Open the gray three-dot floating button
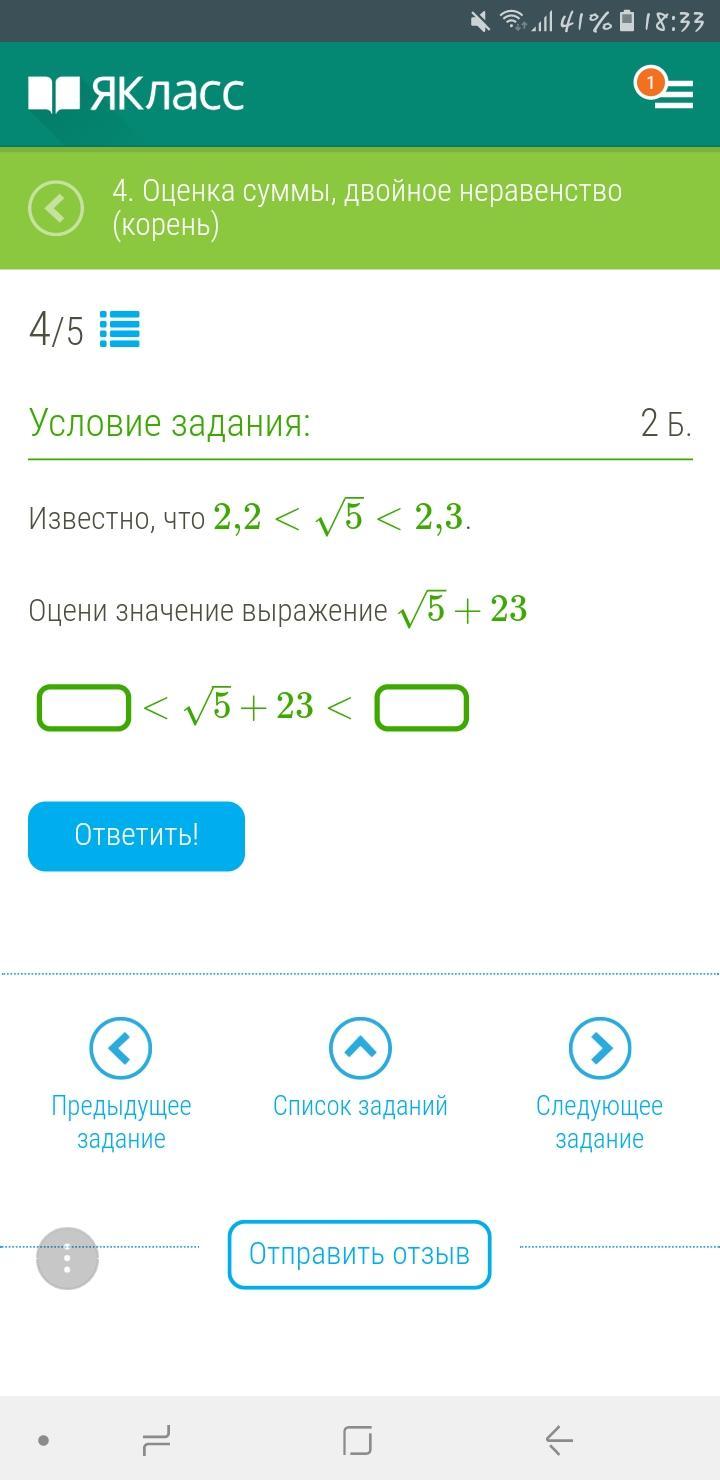The height and width of the screenshot is (1480, 720). (67, 1258)
